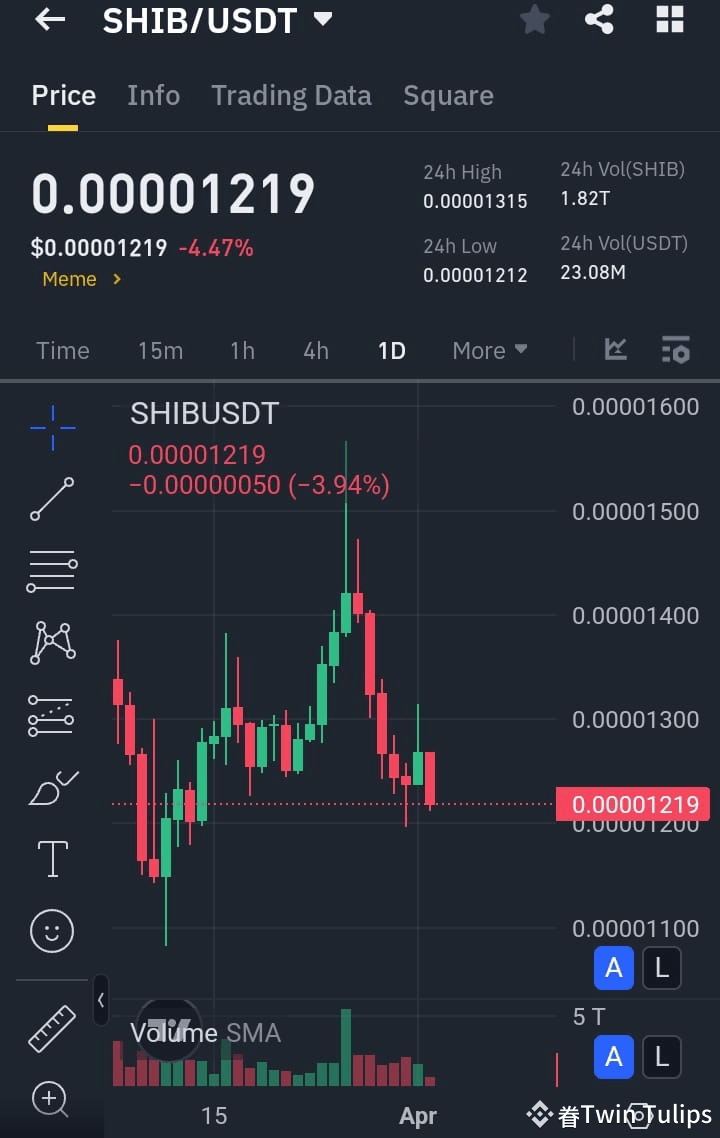Toggle SHIB/USDT as a favorite

tap(534, 20)
